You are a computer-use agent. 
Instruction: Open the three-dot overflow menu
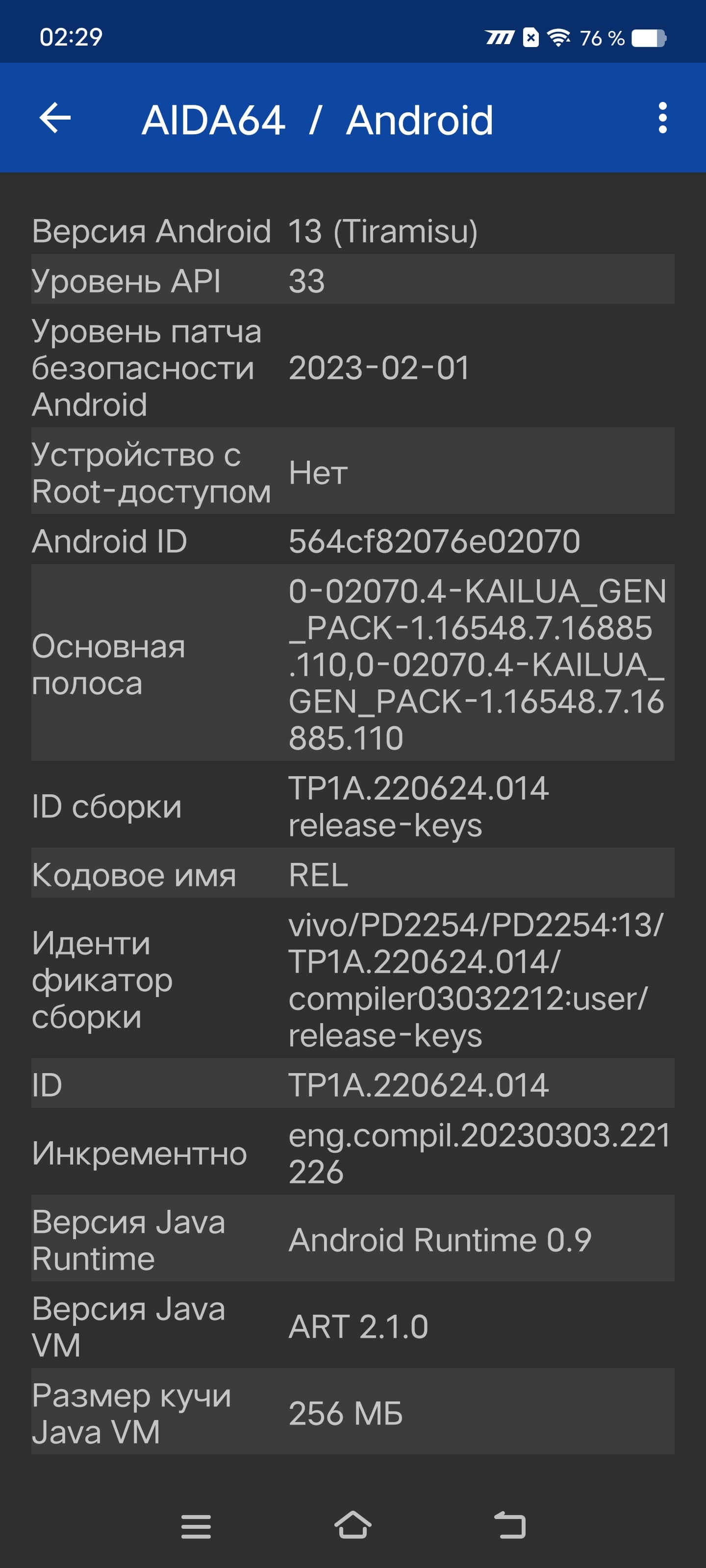point(662,118)
